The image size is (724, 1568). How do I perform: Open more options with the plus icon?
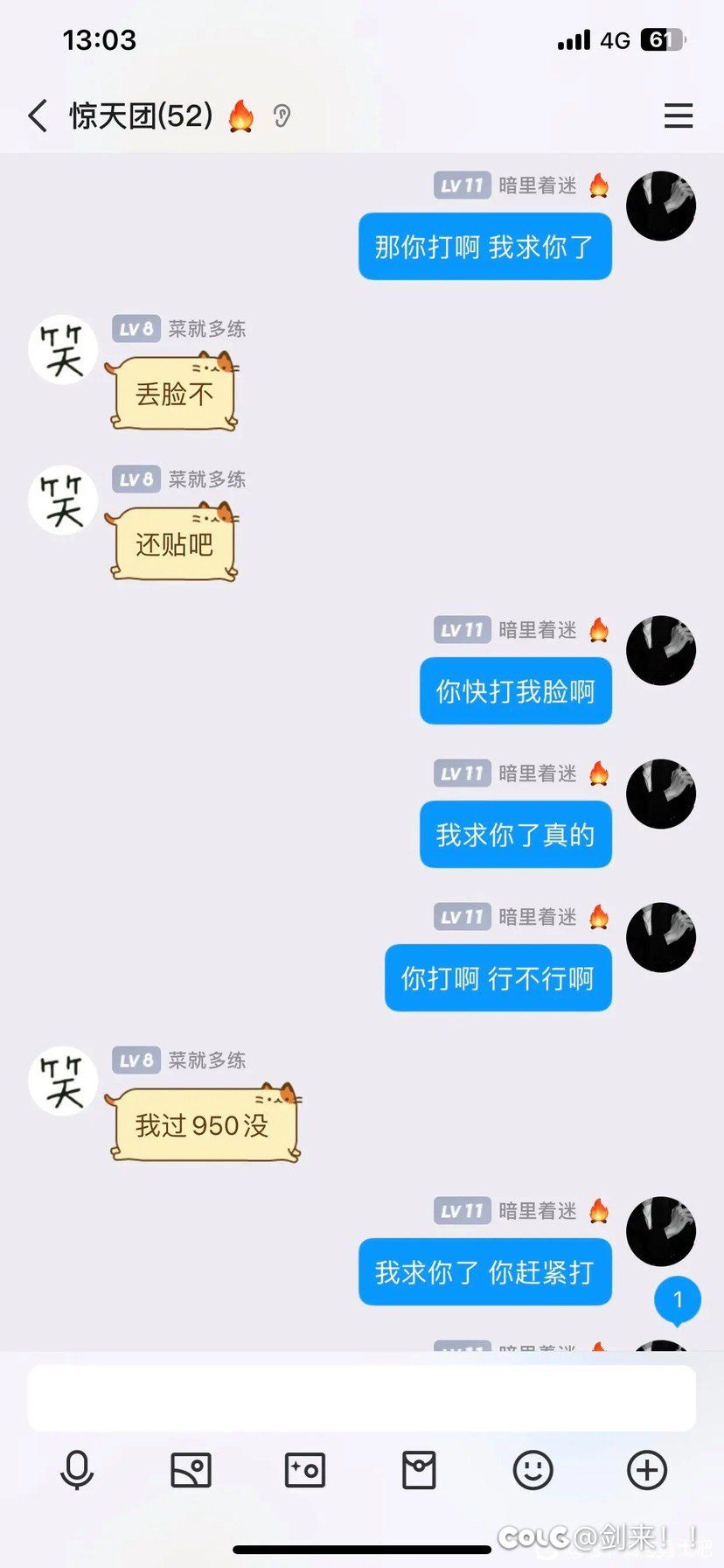[x=647, y=1470]
